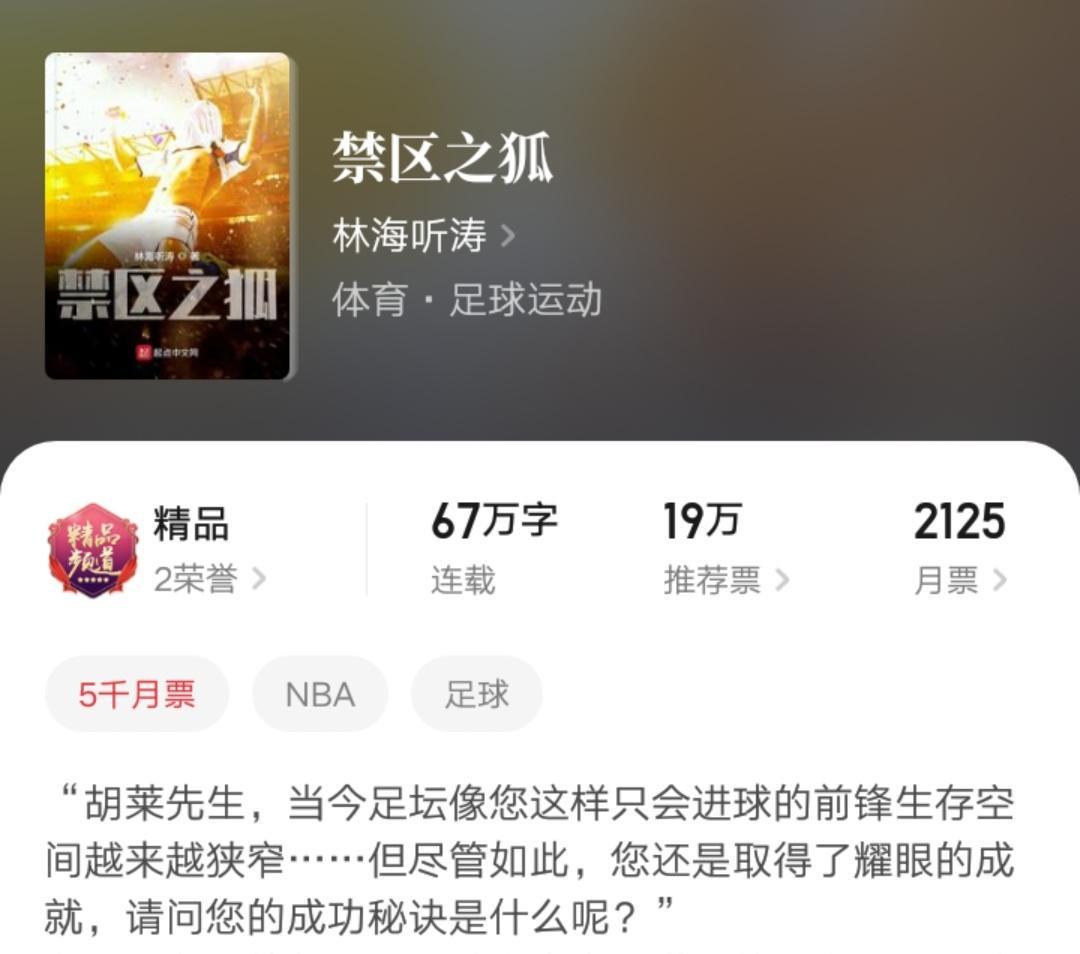The image size is (1080, 954).
Task: View 推荐票 recommendation ticket details
Action: tap(725, 579)
